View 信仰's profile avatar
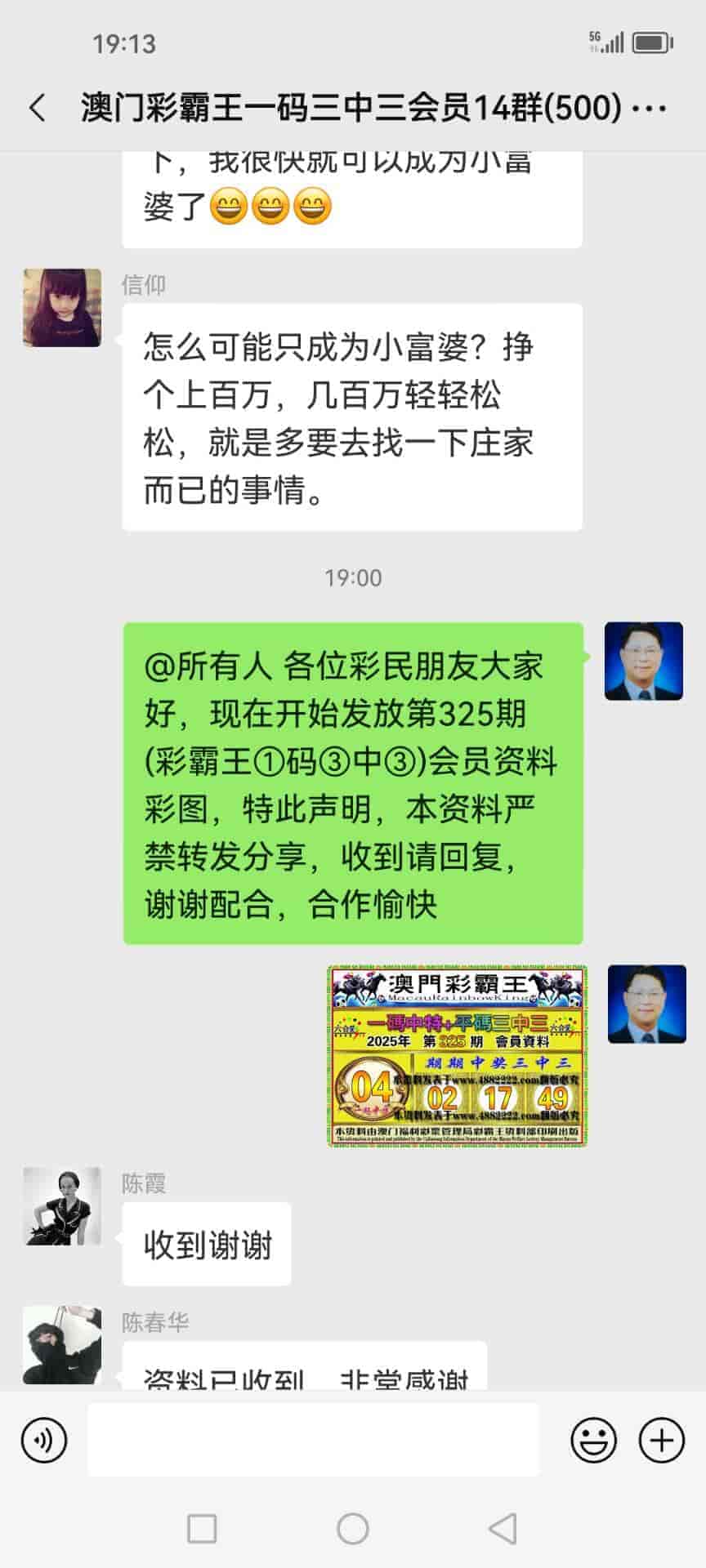This screenshot has width=706, height=1568. [62, 308]
